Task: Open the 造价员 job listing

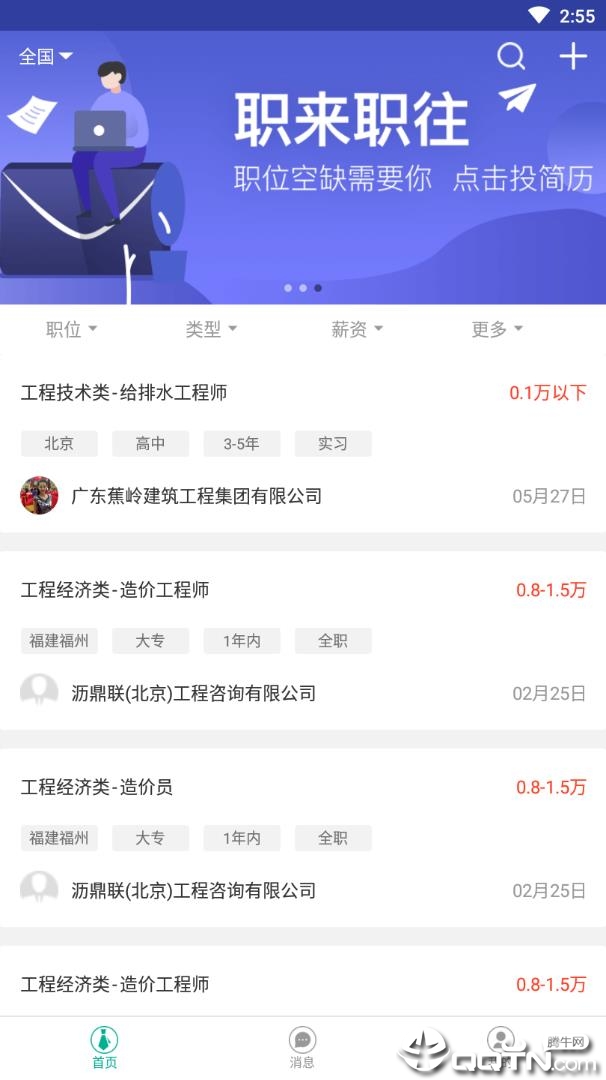Action: 302,837
